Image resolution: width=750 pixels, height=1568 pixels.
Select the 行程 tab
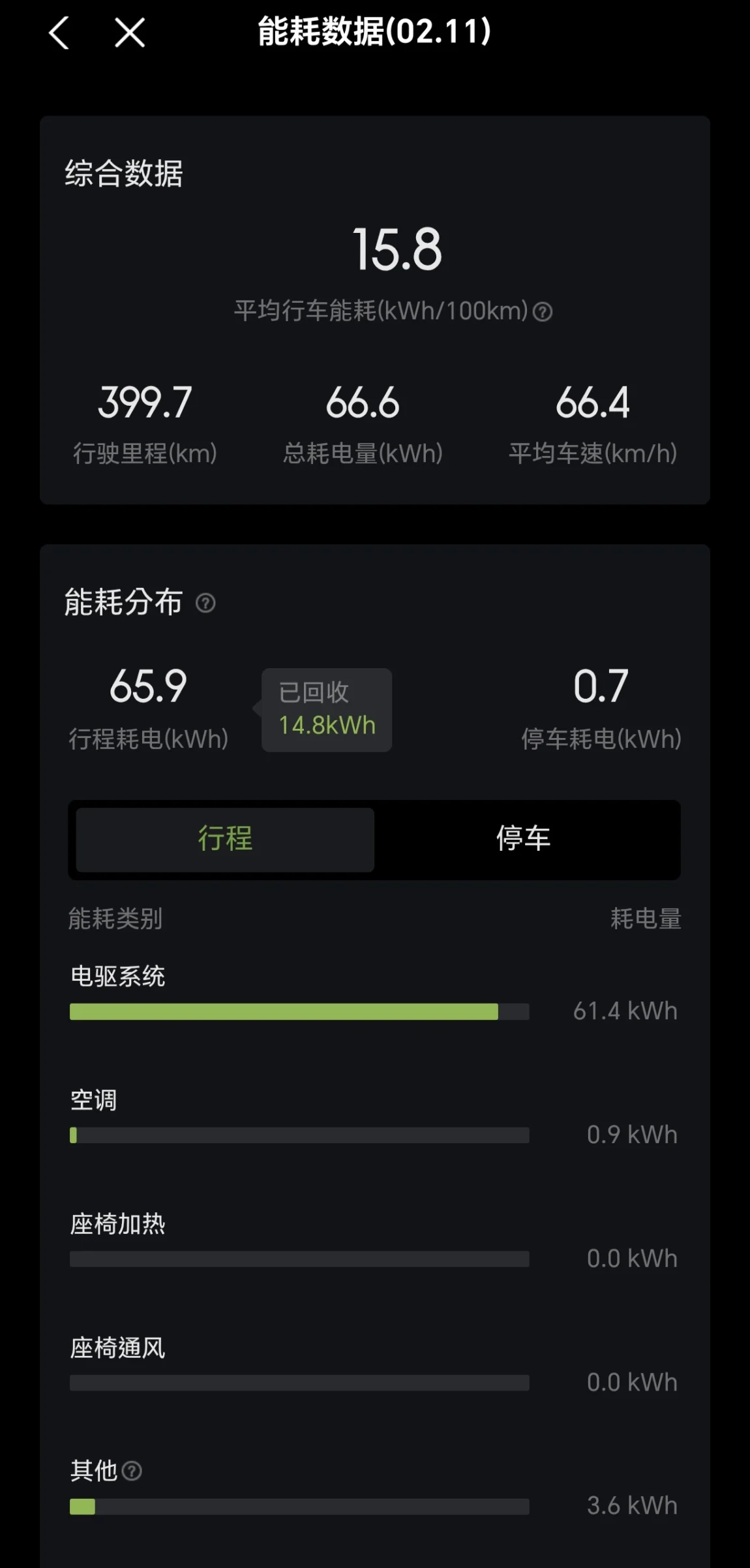click(225, 839)
